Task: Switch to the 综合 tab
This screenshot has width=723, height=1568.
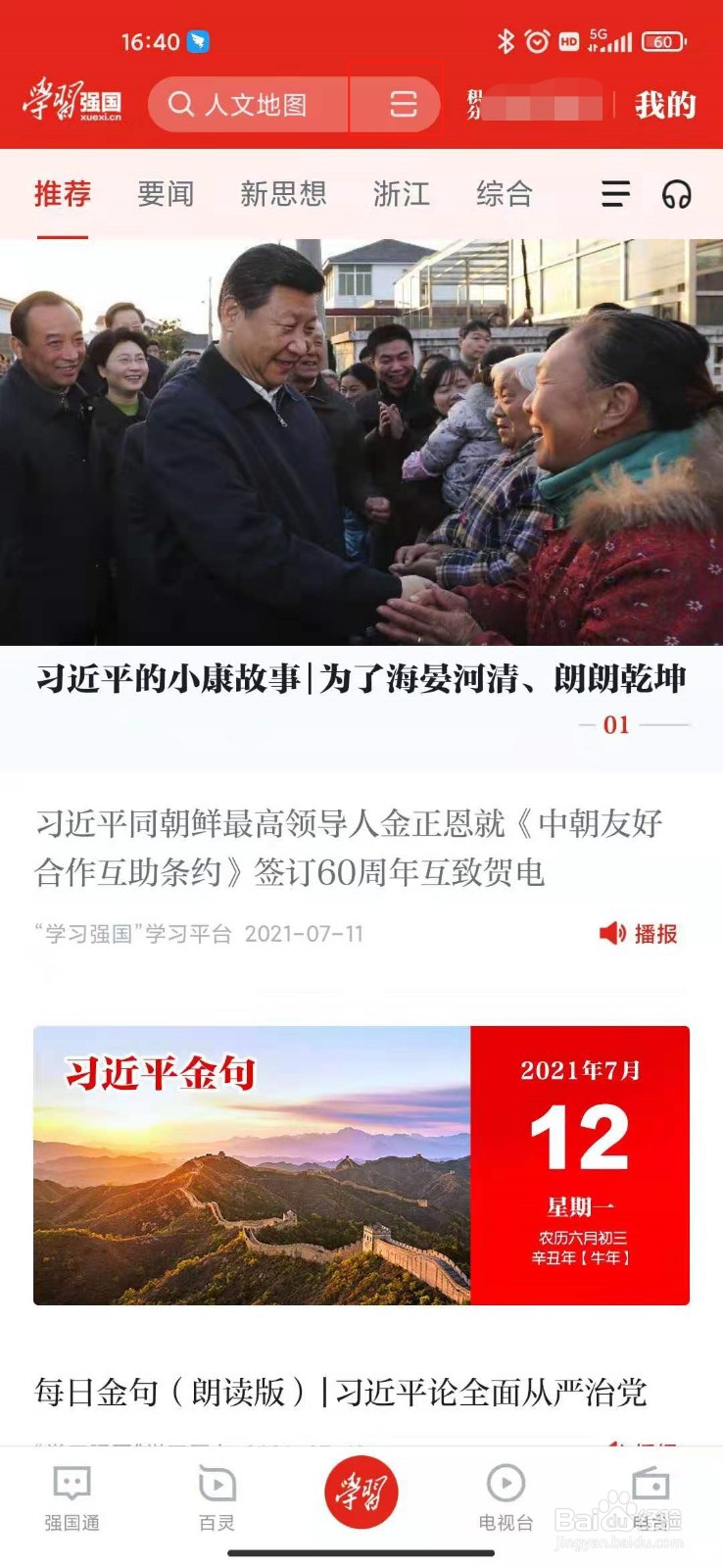Action: (505, 195)
